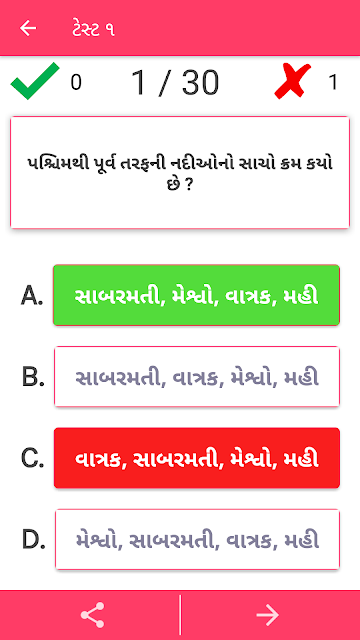Pick answer C વાત્રક, સાબરમતી, મેશ્વો, મહી
The width and height of the screenshot is (360, 640).
[197, 458]
